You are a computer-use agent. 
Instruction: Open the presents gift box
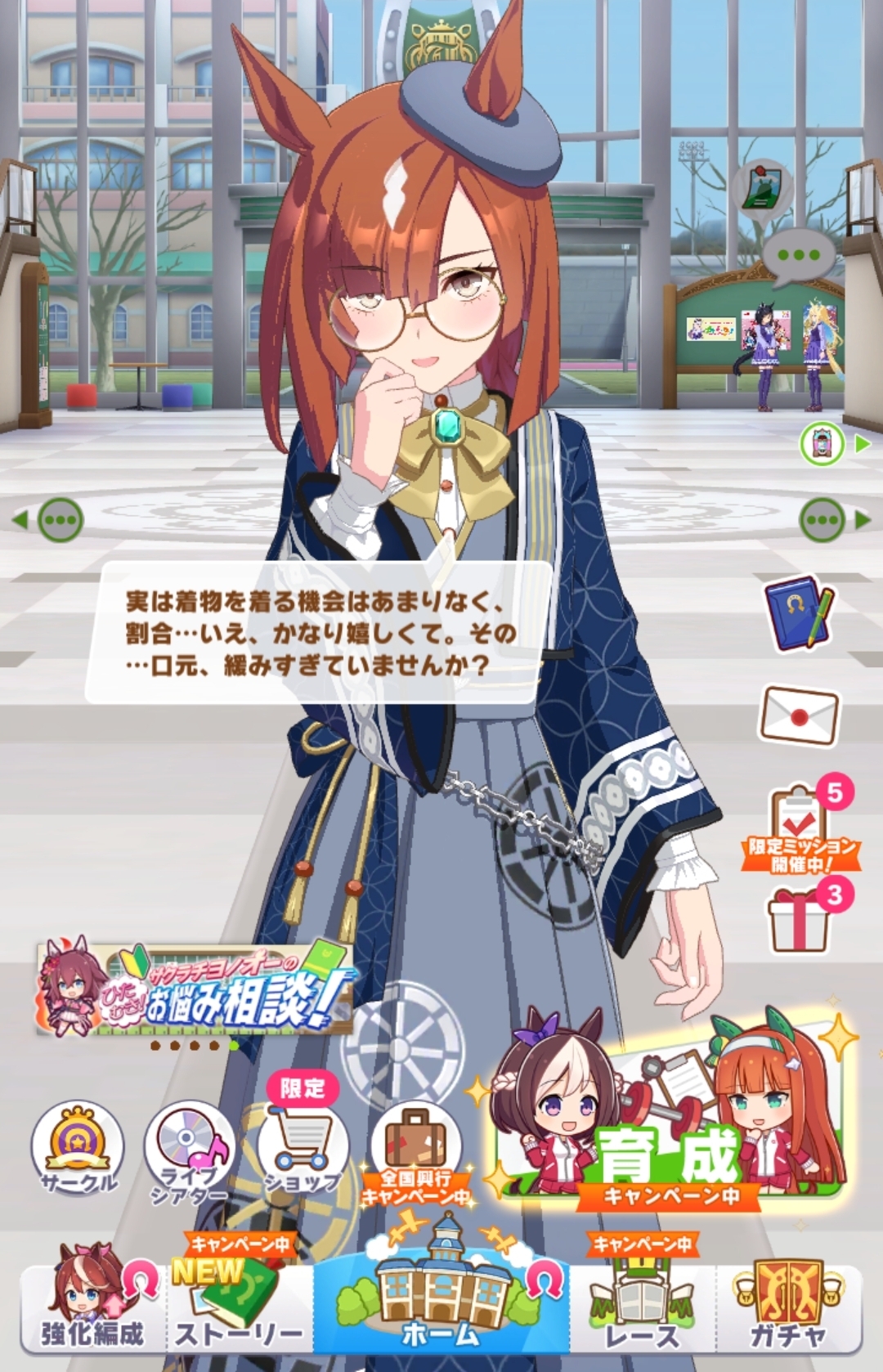tap(800, 919)
